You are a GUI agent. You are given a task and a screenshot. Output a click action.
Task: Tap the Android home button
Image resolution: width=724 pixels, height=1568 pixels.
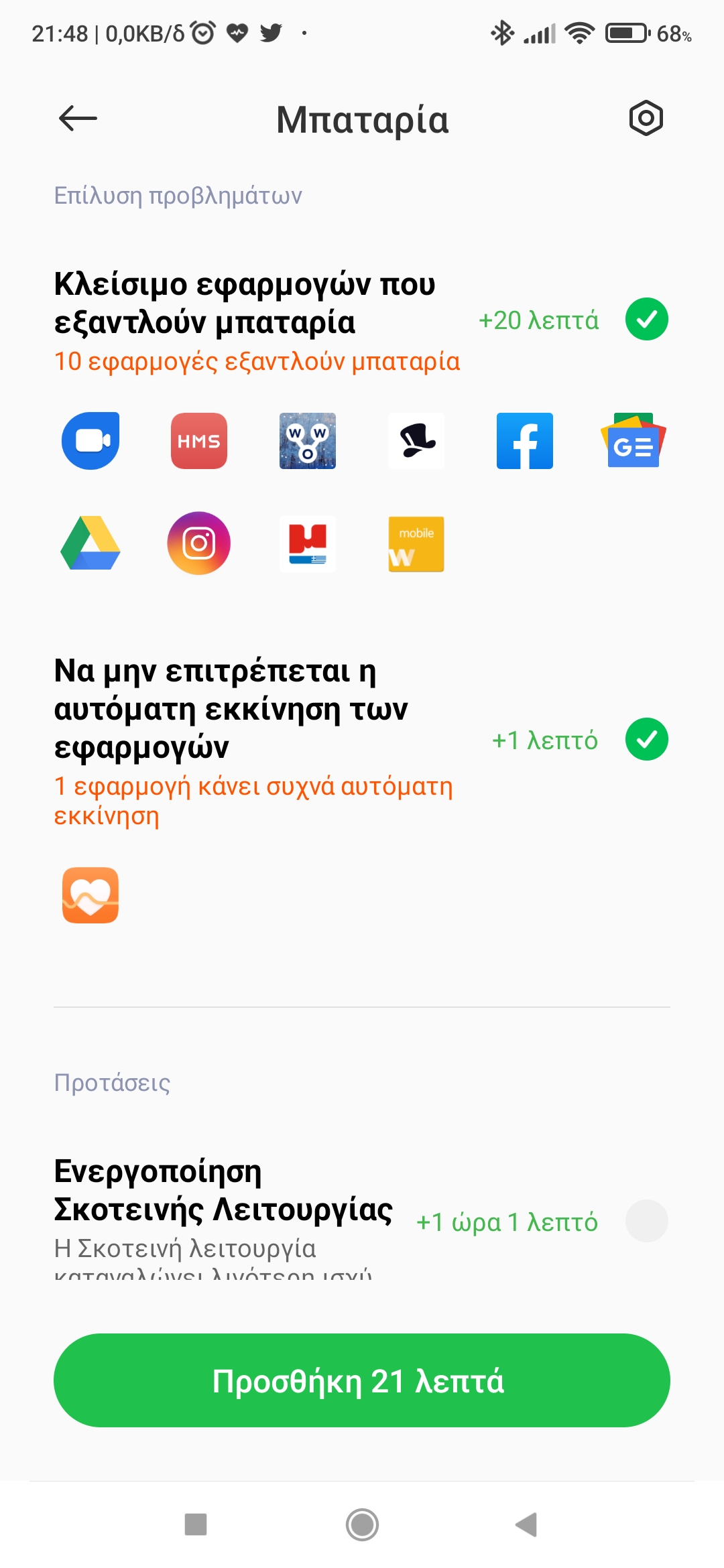[x=362, y=1524]
